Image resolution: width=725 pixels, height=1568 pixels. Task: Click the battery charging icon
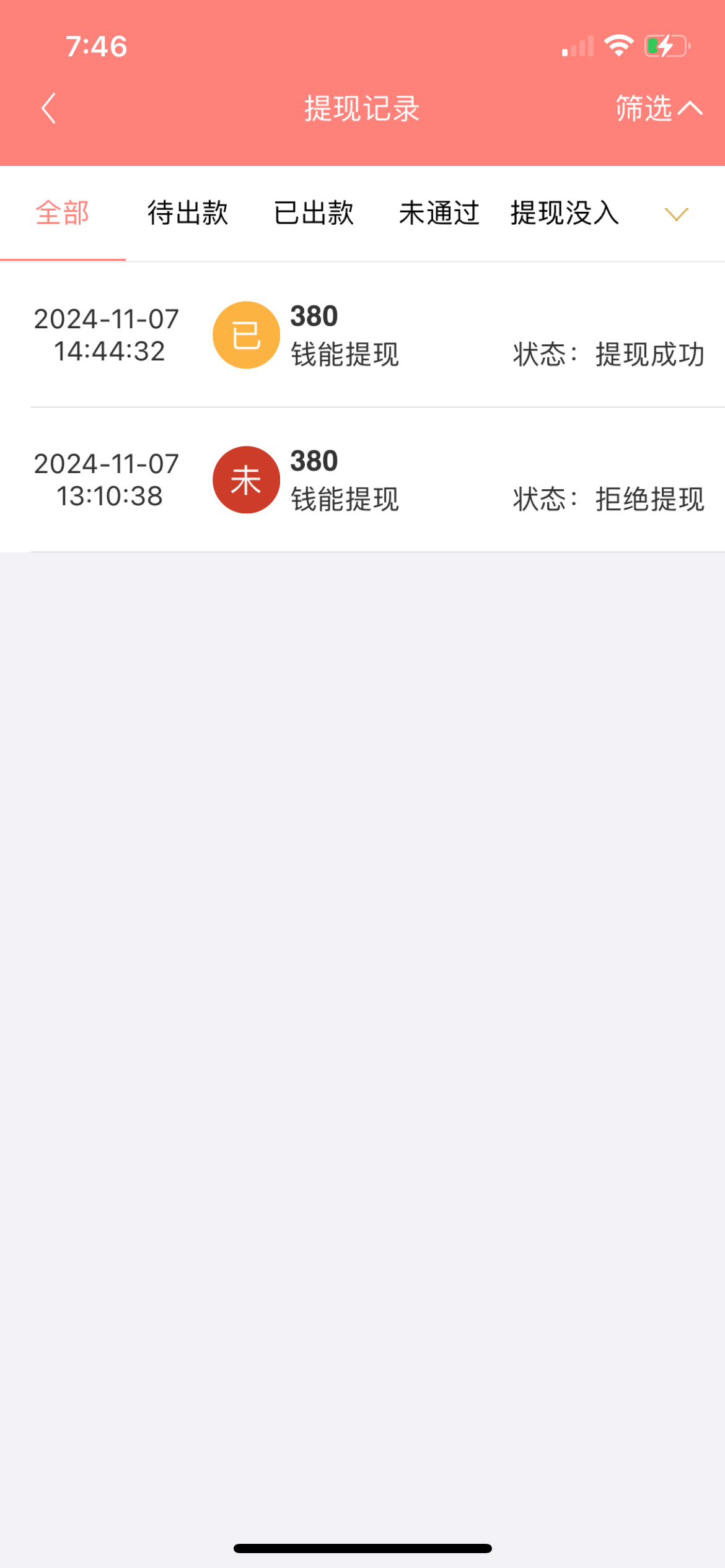pyautogui.click(x=668, y=45)
